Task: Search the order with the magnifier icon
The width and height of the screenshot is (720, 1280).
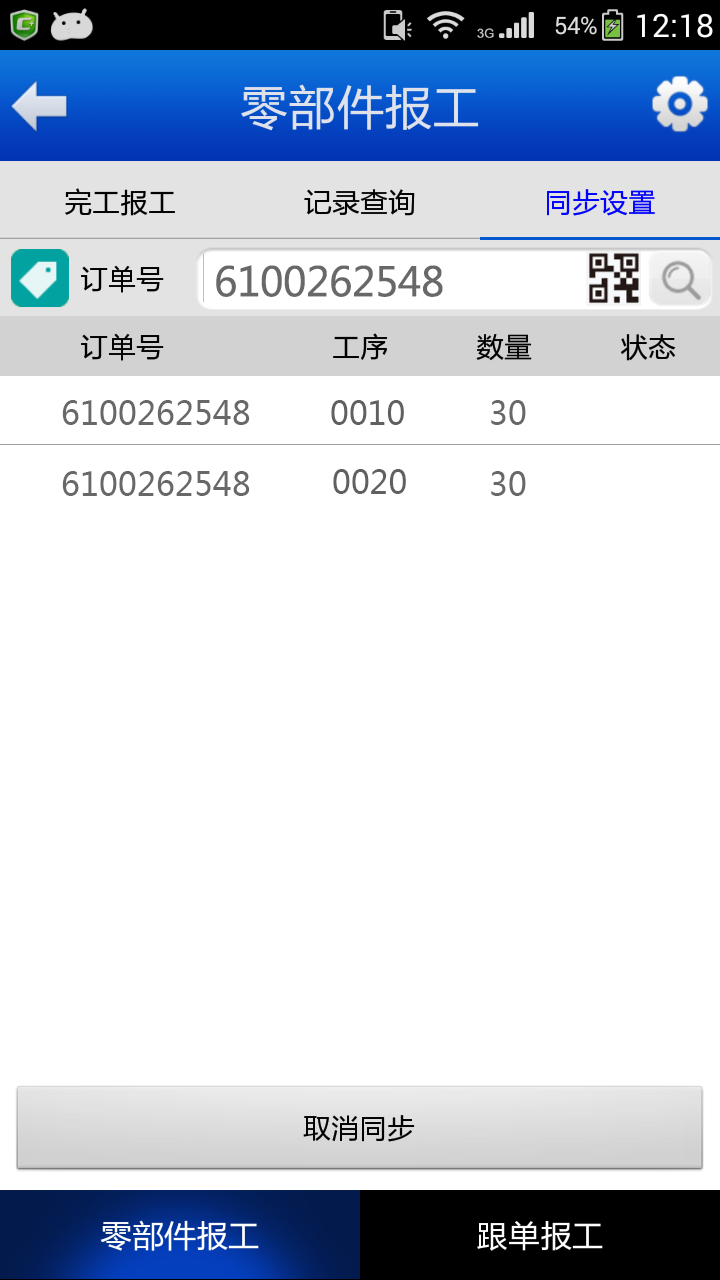Action: coord(681,280)
